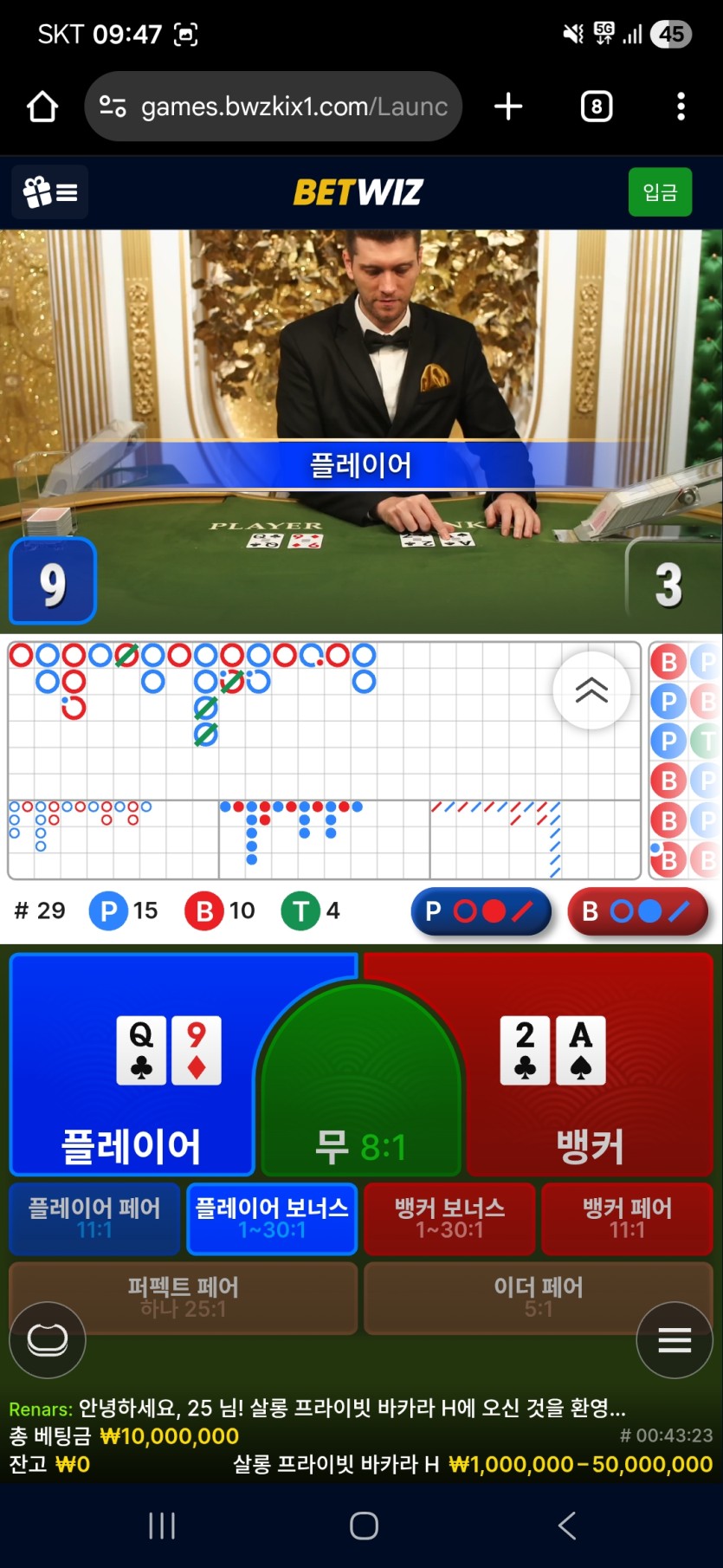Screen dimensions: 723x1568
Task: Show the banker next-result prediction
Action: [637, 911]
